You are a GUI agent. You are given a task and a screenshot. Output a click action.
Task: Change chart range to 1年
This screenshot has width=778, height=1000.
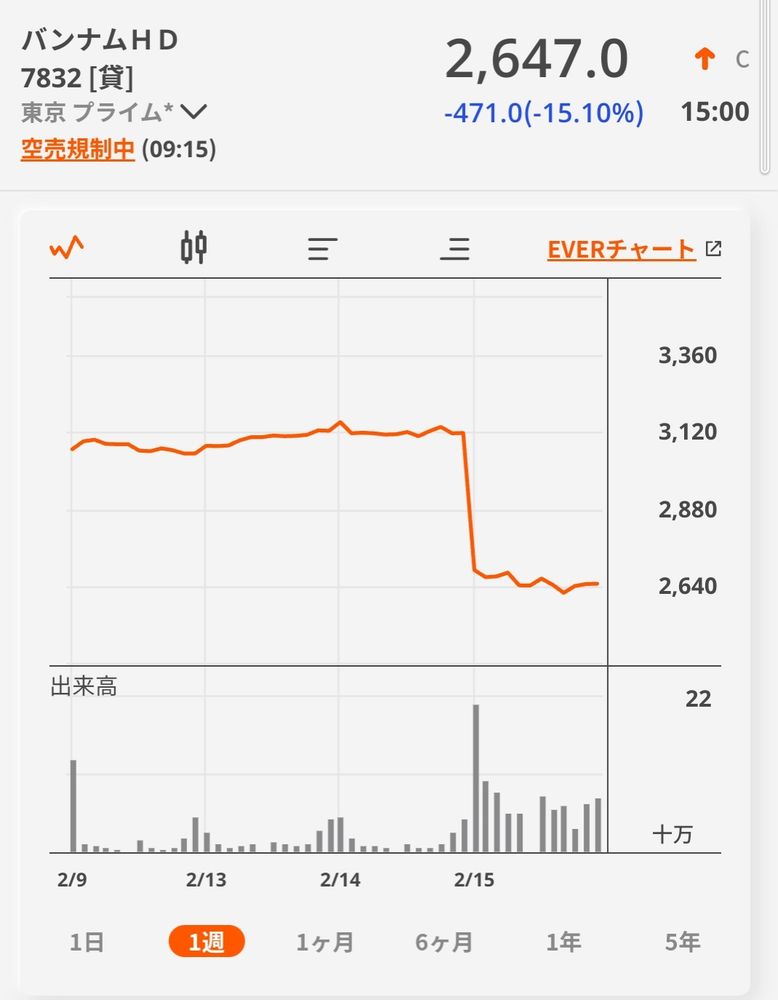click(563, 941)
